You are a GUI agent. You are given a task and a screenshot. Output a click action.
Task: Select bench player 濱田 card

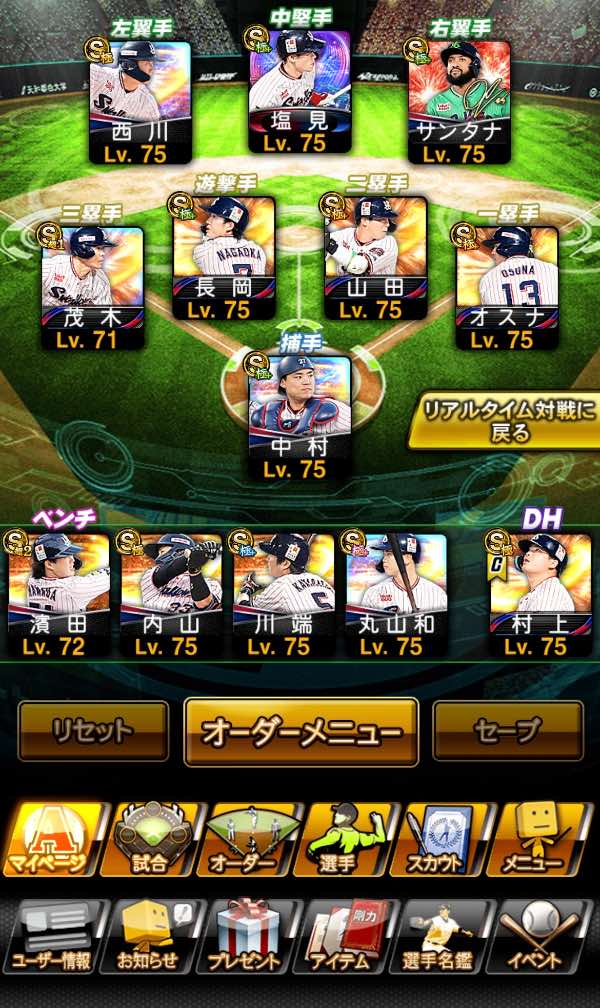[x=58, y=595]
